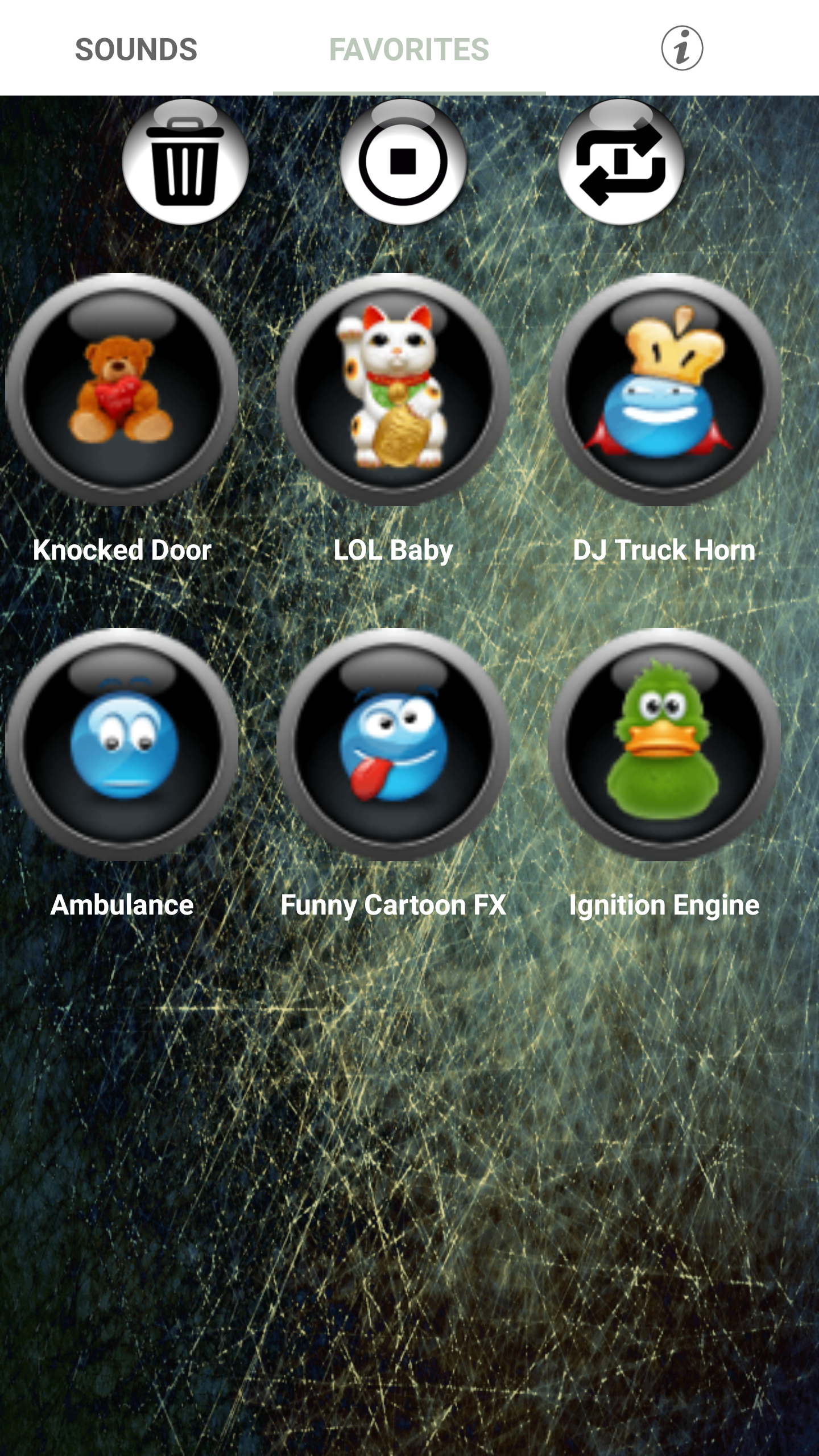
Task: Open the info icon
Action: click(682, 48)
